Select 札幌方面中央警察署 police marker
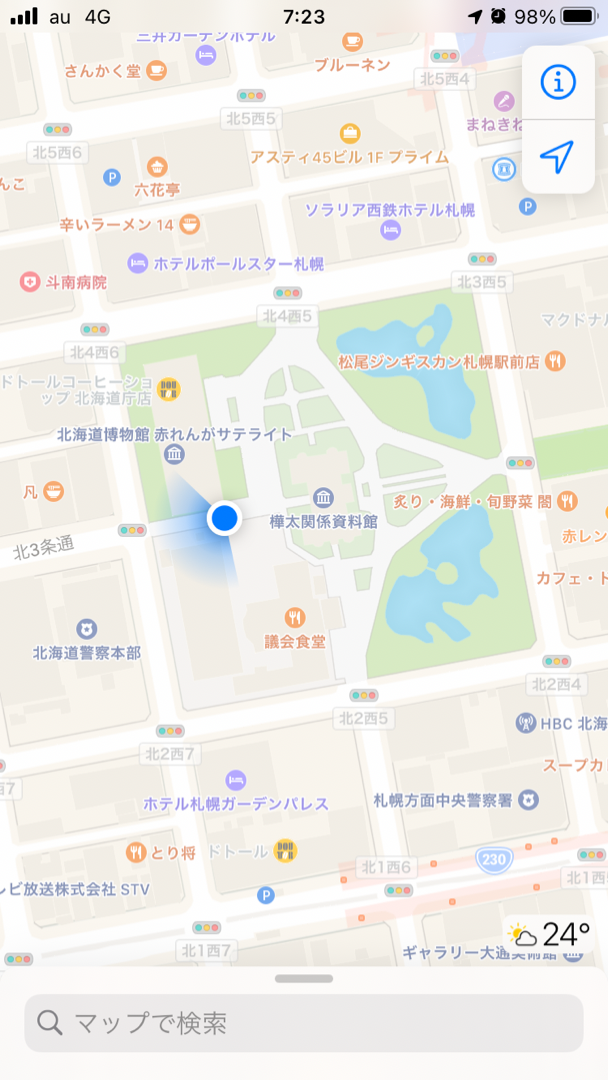Screen dimensions: 608x1080 click(528, 800)
